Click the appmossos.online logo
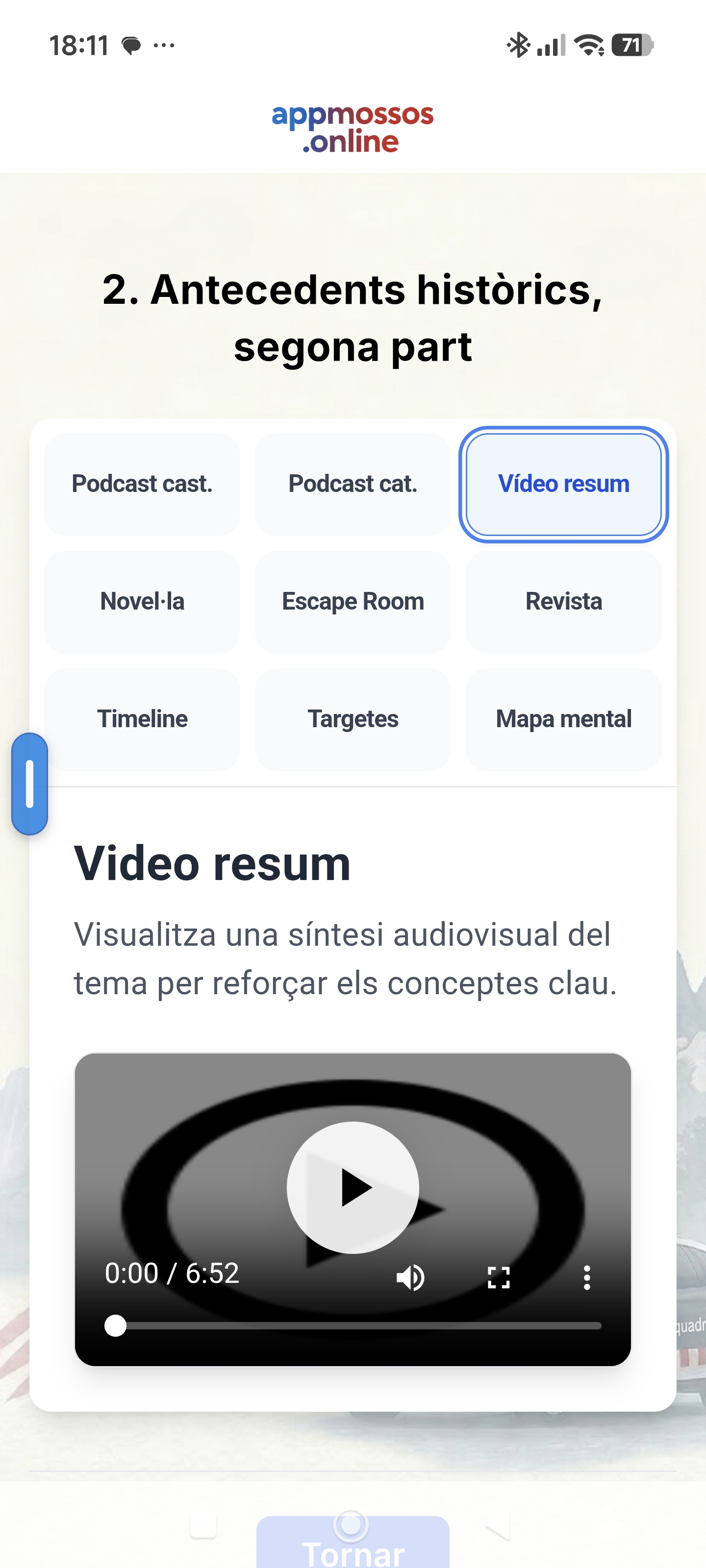706x1568 pixels. pyautogui.click(x=353, y=128)
